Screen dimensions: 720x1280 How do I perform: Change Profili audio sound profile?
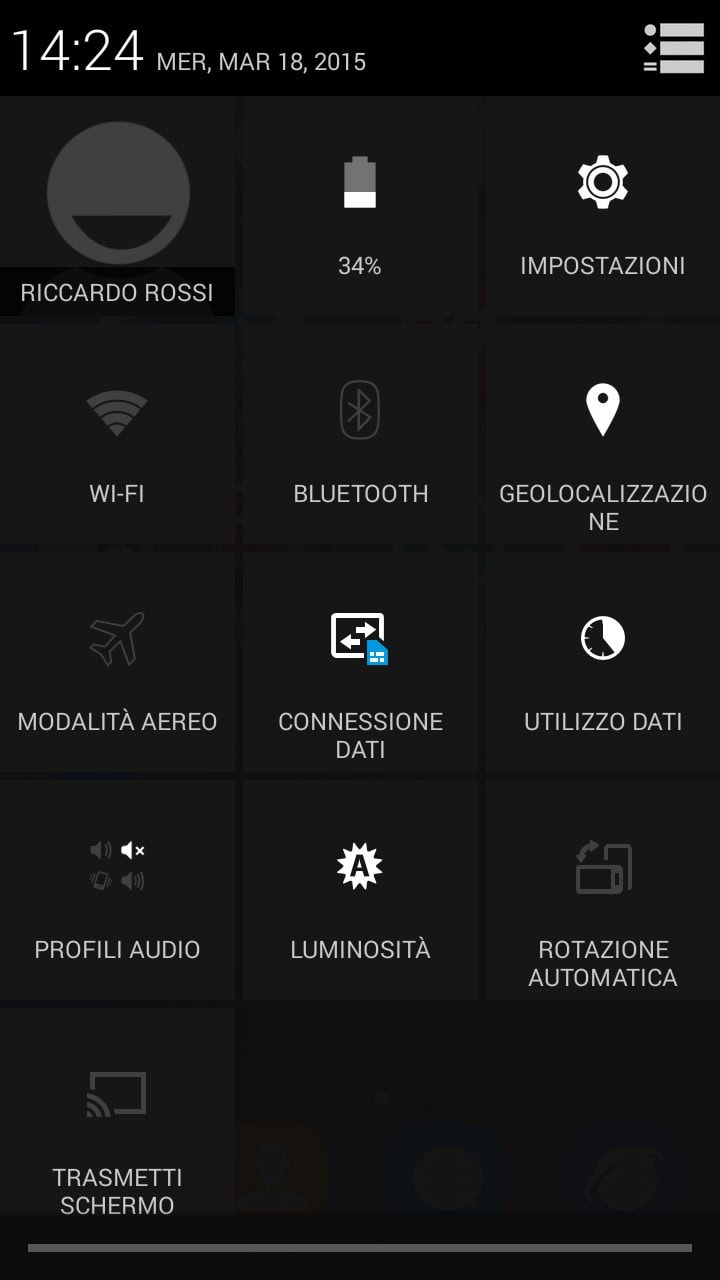point(117,890)
